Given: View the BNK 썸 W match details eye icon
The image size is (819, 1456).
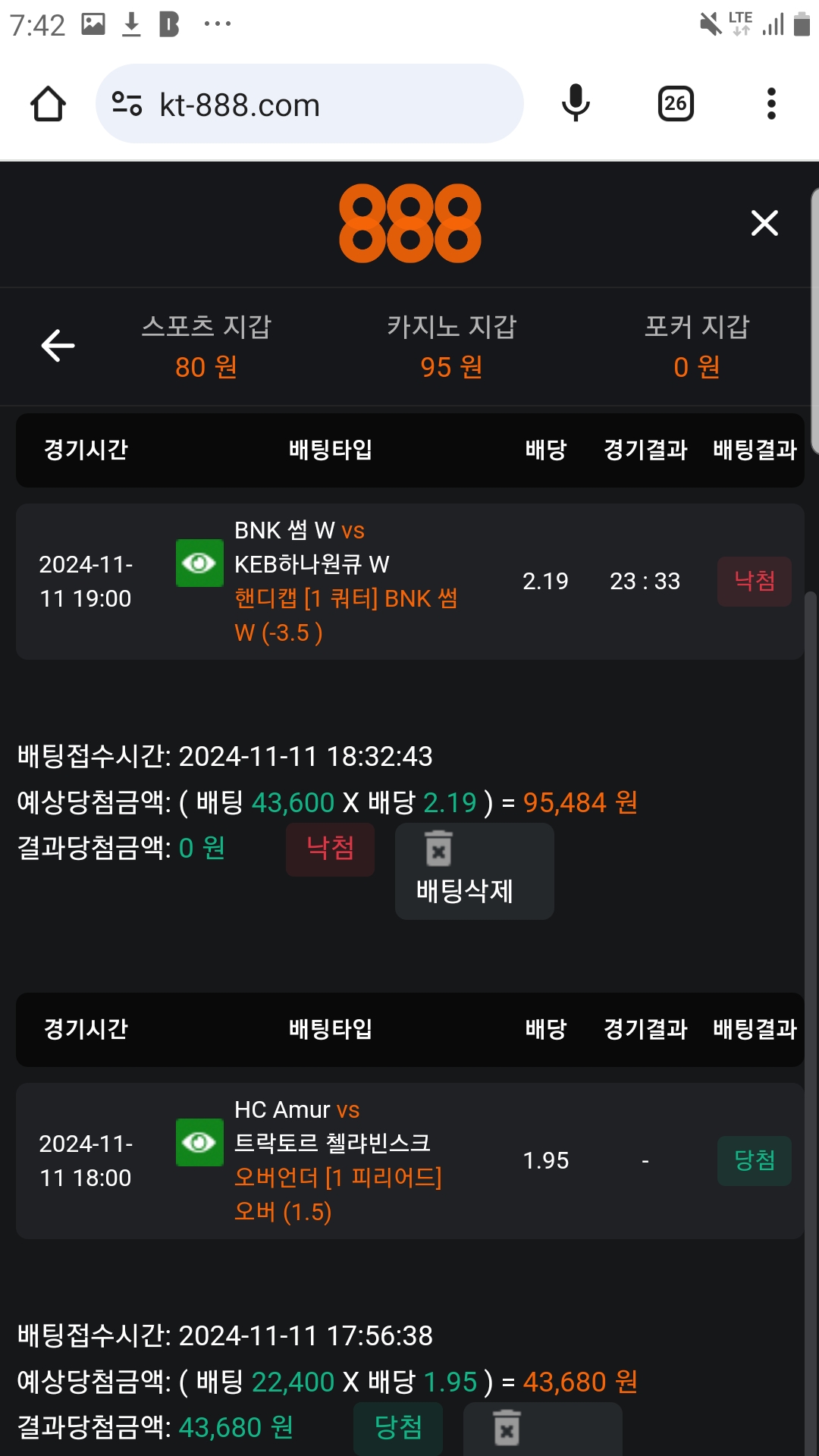Looking at the screenshot, I should (199, 563).
